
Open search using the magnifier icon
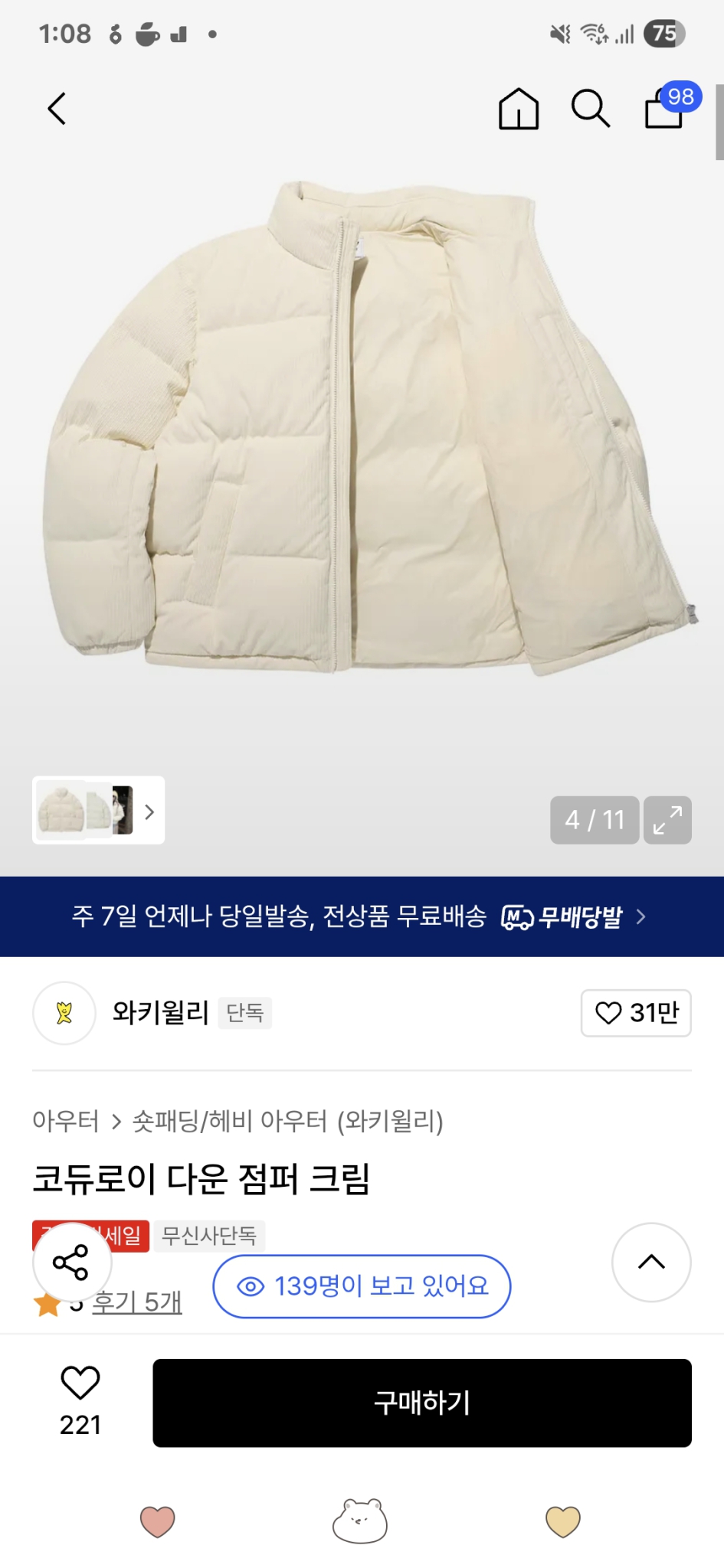pos(590,109)
